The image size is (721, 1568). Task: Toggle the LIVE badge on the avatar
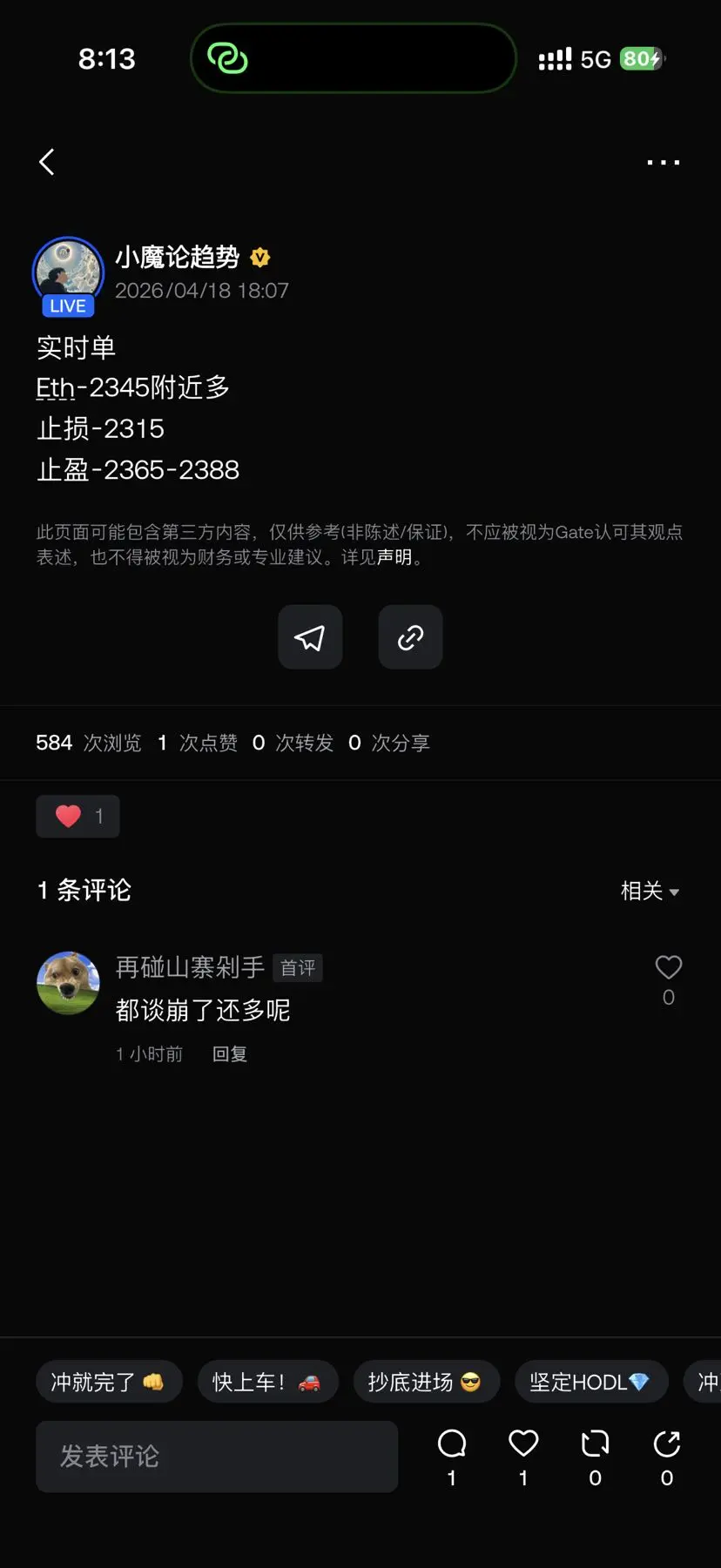67,306
